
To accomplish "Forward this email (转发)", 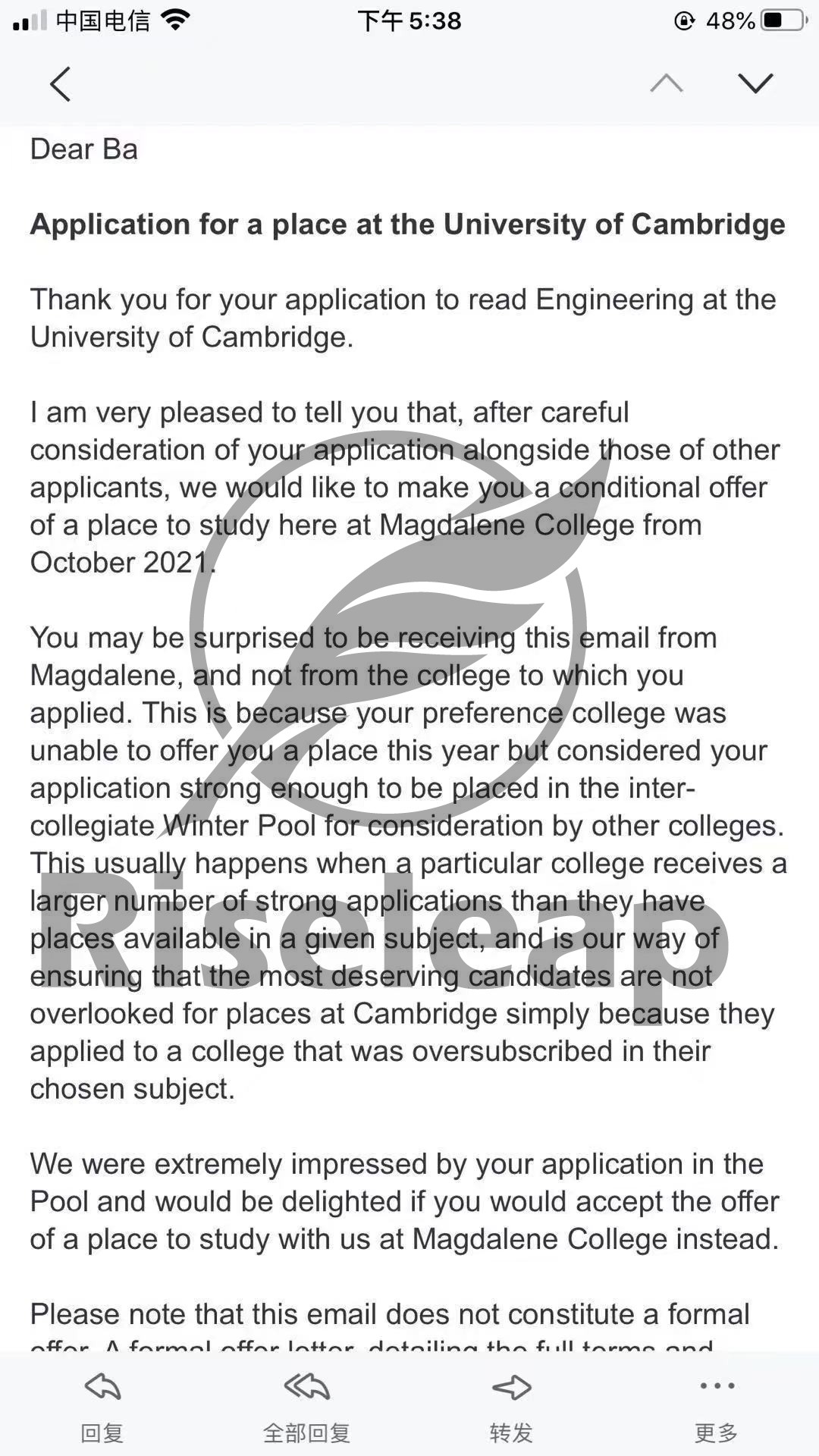I will (x=511, y=1405).
